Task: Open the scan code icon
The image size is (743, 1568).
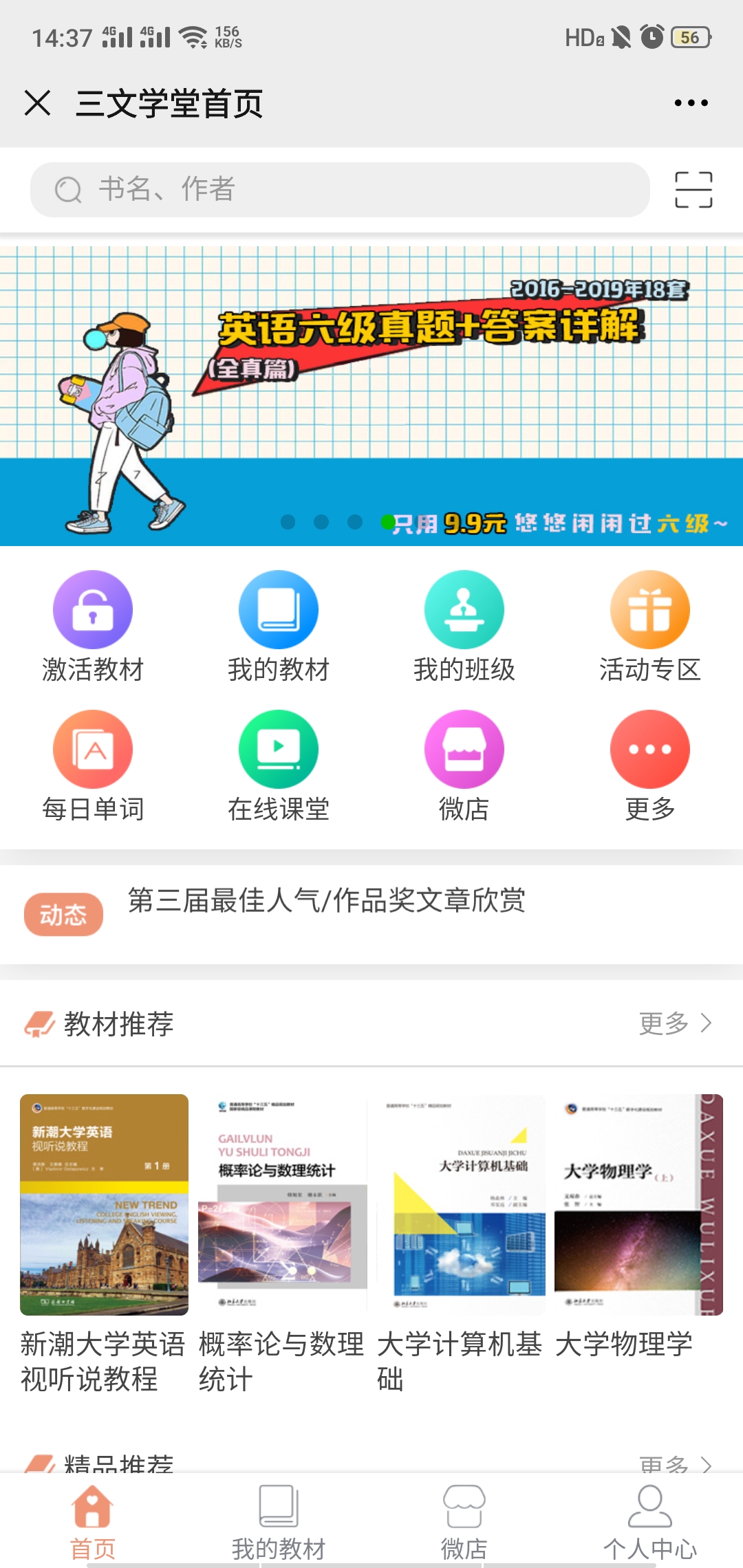Action: [693, 189]
